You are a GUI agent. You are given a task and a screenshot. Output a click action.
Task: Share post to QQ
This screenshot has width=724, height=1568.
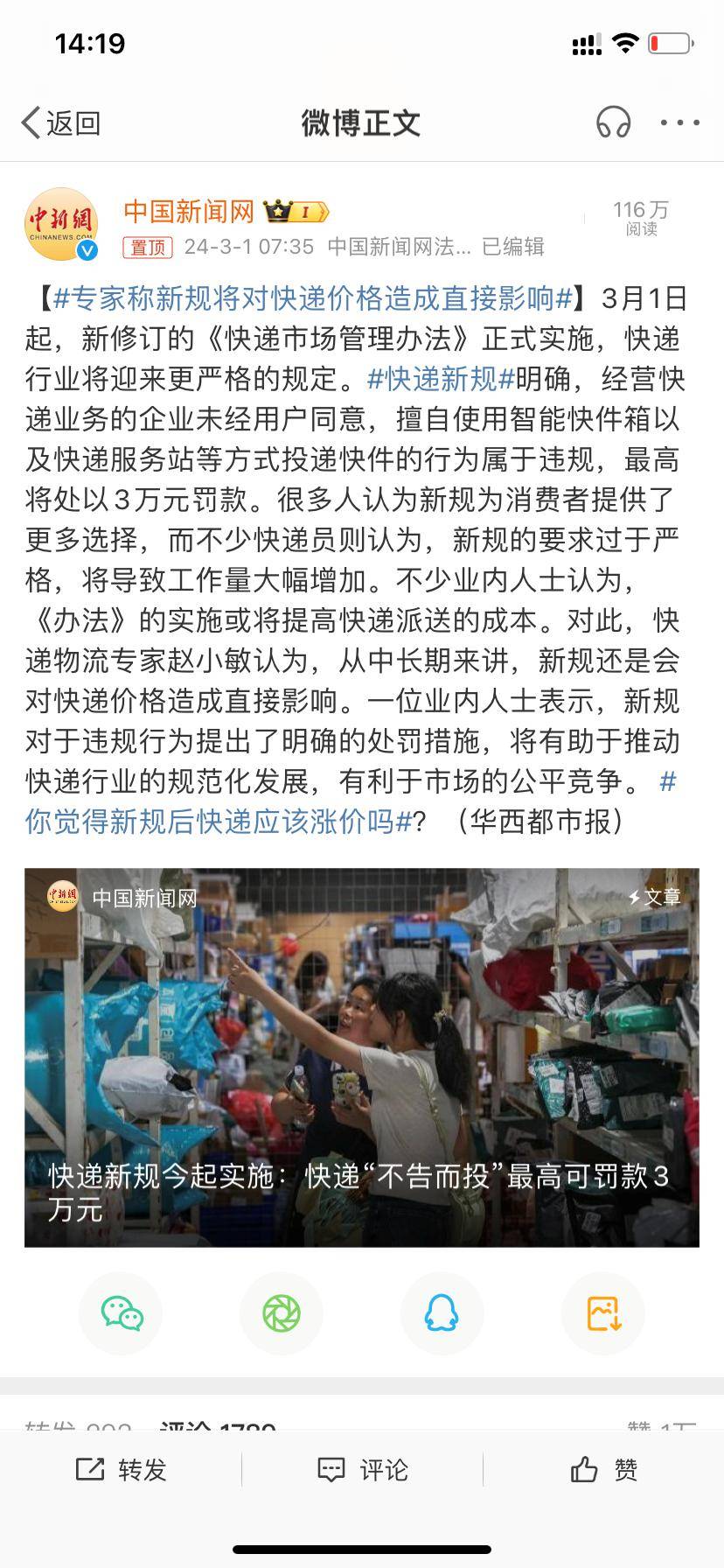coord(442,1313)
